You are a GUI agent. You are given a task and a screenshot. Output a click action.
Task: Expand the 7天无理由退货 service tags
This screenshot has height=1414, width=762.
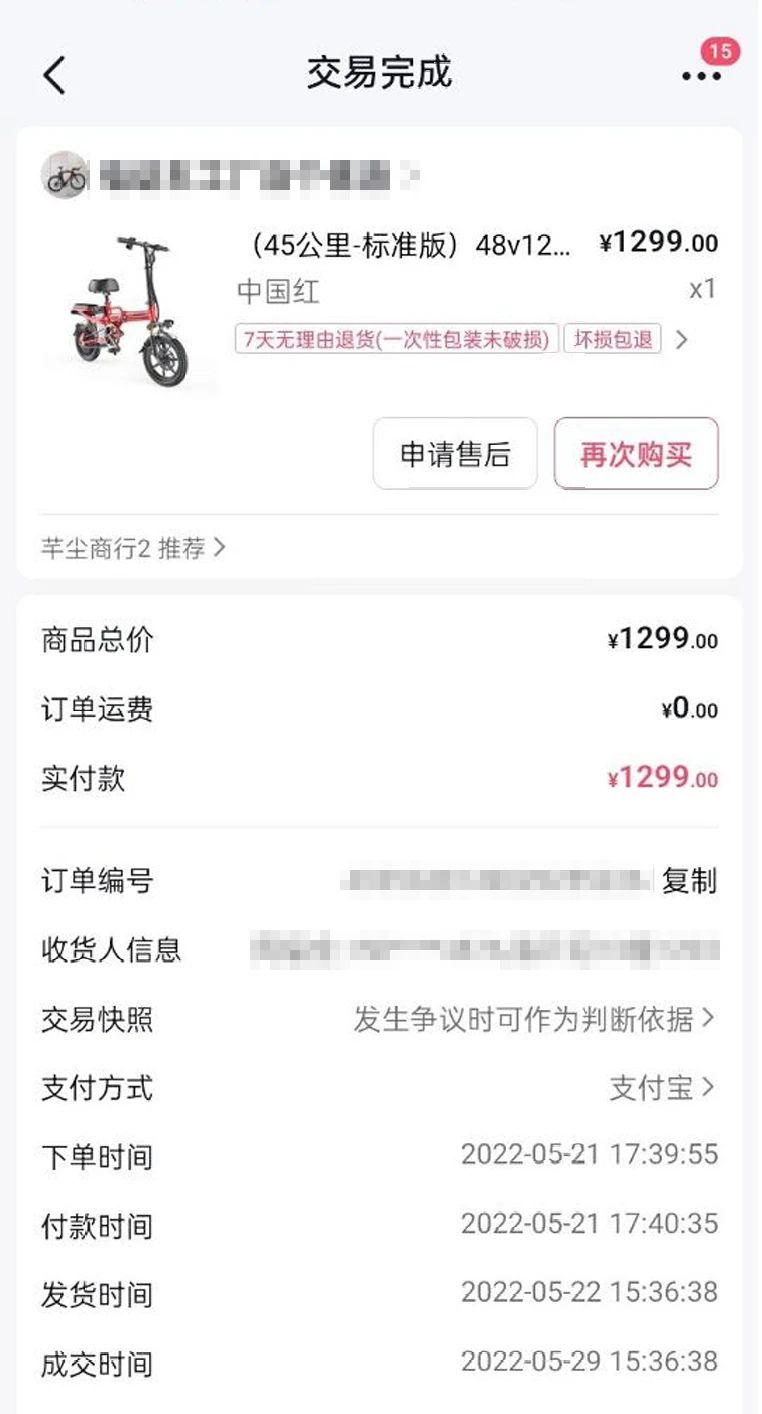(x=681, y=340)
